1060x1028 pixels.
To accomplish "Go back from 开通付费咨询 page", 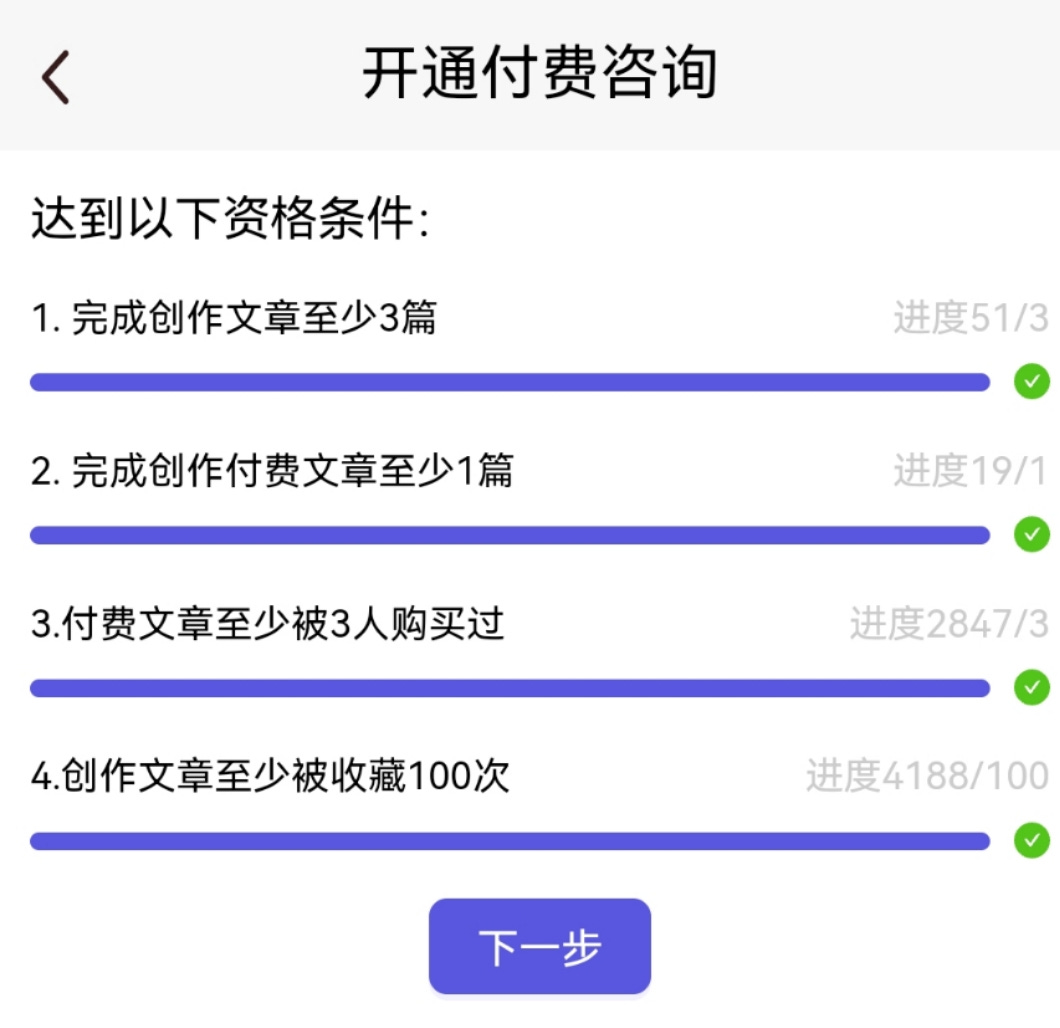I will point(56,77).
